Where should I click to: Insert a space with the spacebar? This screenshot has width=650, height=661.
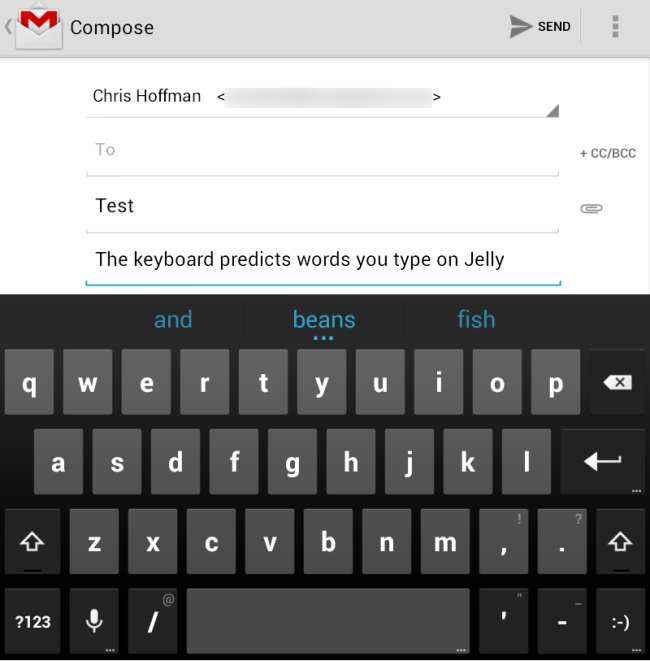pyautogui.click(x=328, y=621)
